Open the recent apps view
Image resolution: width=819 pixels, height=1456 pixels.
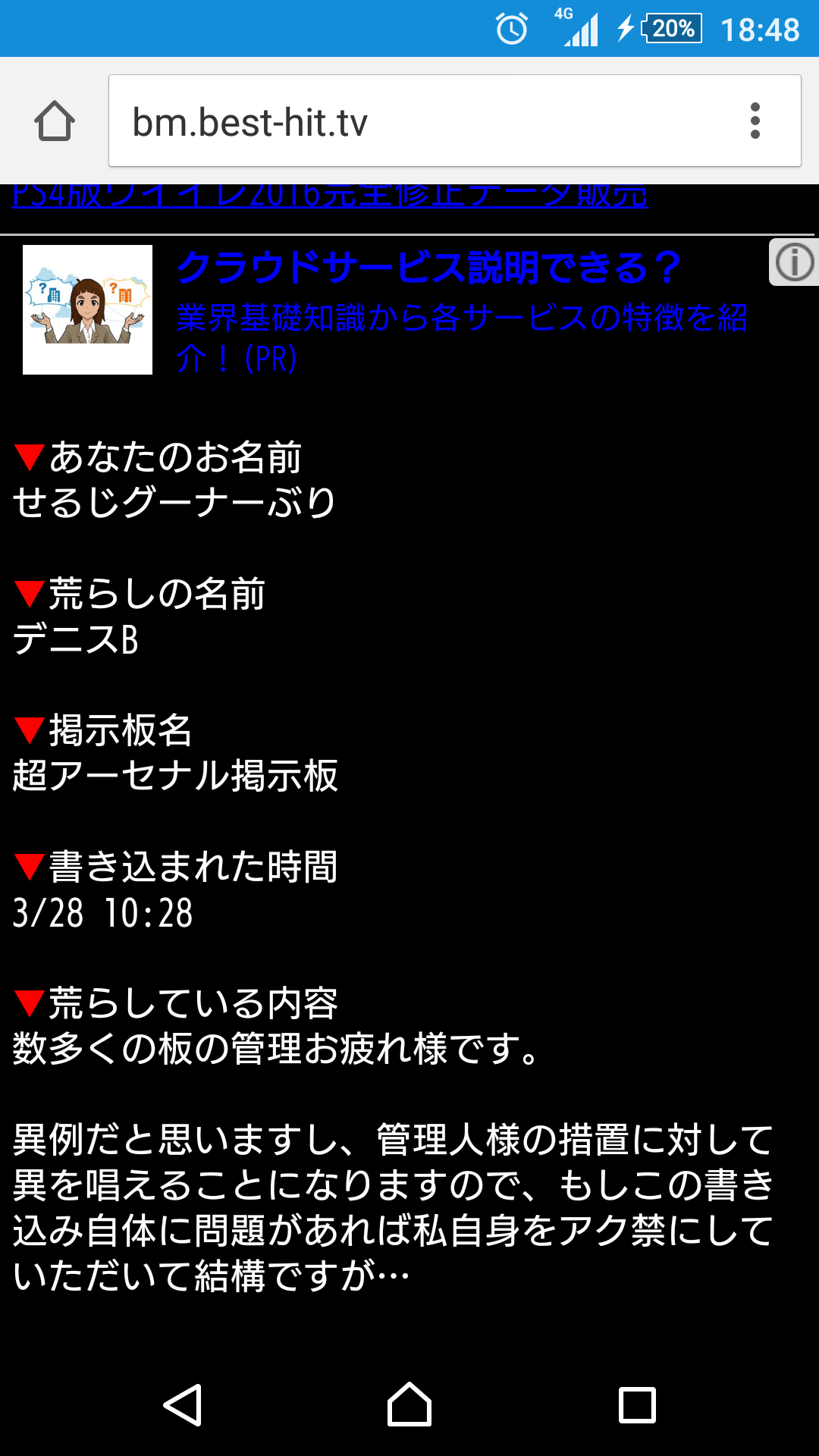637,1404
